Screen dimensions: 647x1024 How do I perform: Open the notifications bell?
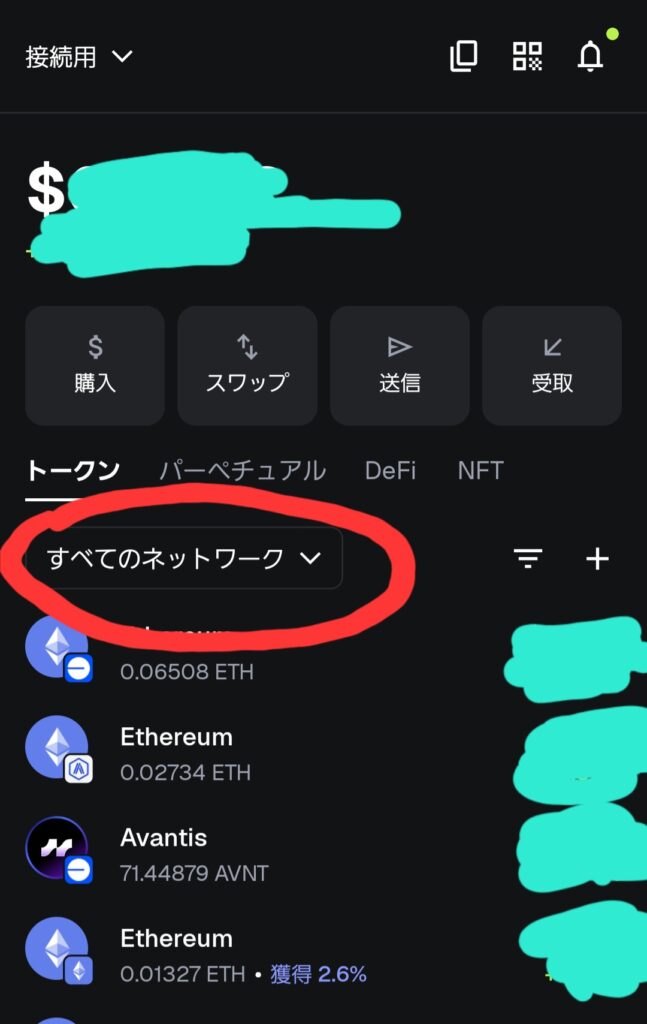coord(591,57)
